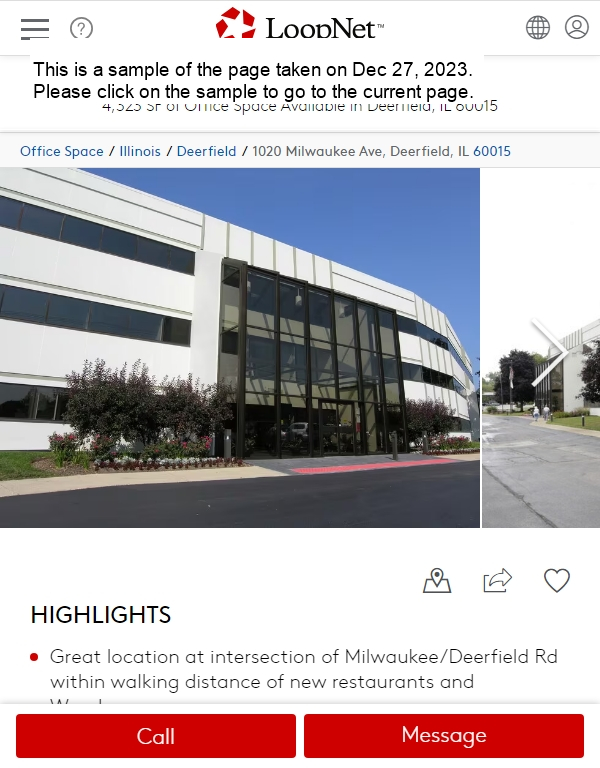
Task: Follow the Deerfield breadcrumb link
Action: coord(206,151)
